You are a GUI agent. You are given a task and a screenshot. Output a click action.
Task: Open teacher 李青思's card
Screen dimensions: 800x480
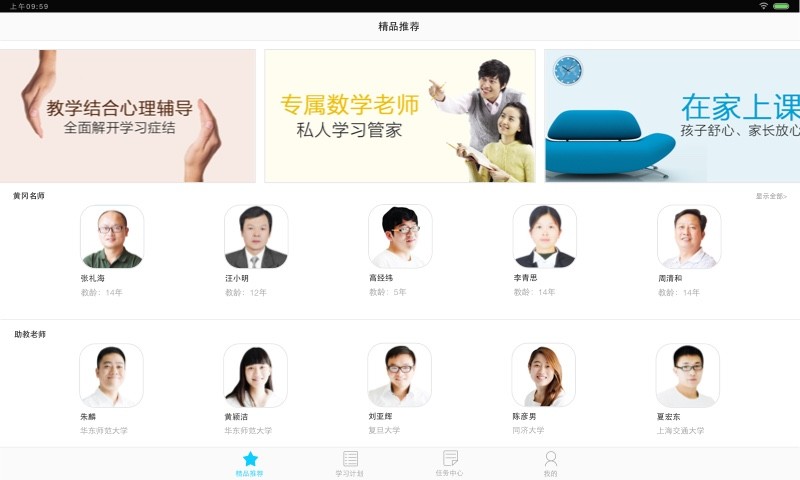pyautogui.click(x=545, y=237)
